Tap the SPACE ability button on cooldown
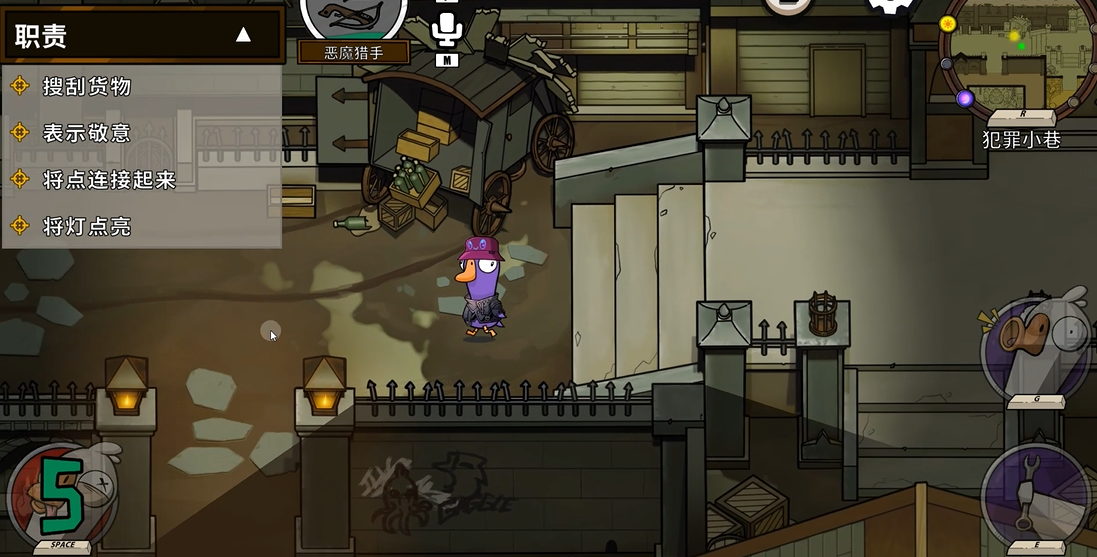The image size is (1097, 557). coord(62,497)
